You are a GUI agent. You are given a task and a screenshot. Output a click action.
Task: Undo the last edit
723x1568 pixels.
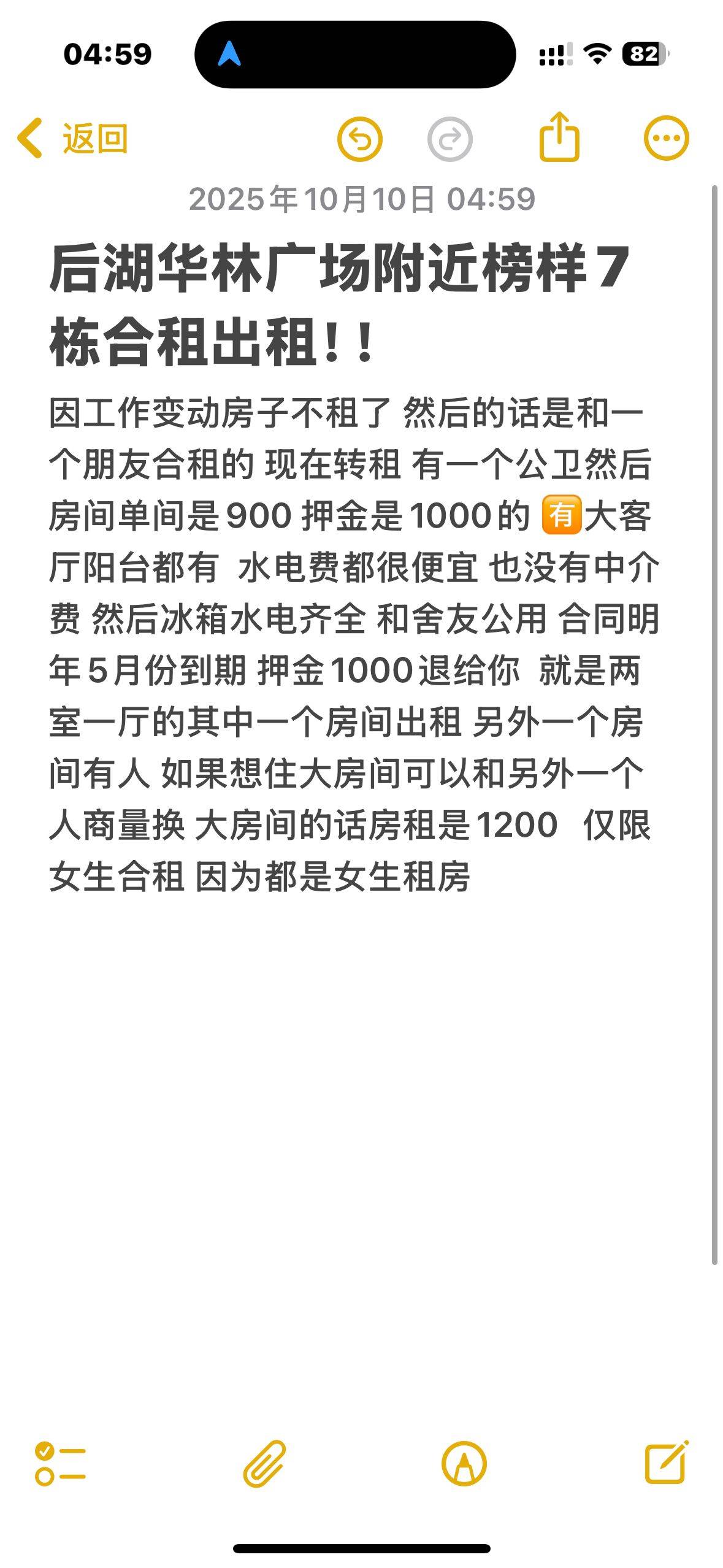(360, 139)
